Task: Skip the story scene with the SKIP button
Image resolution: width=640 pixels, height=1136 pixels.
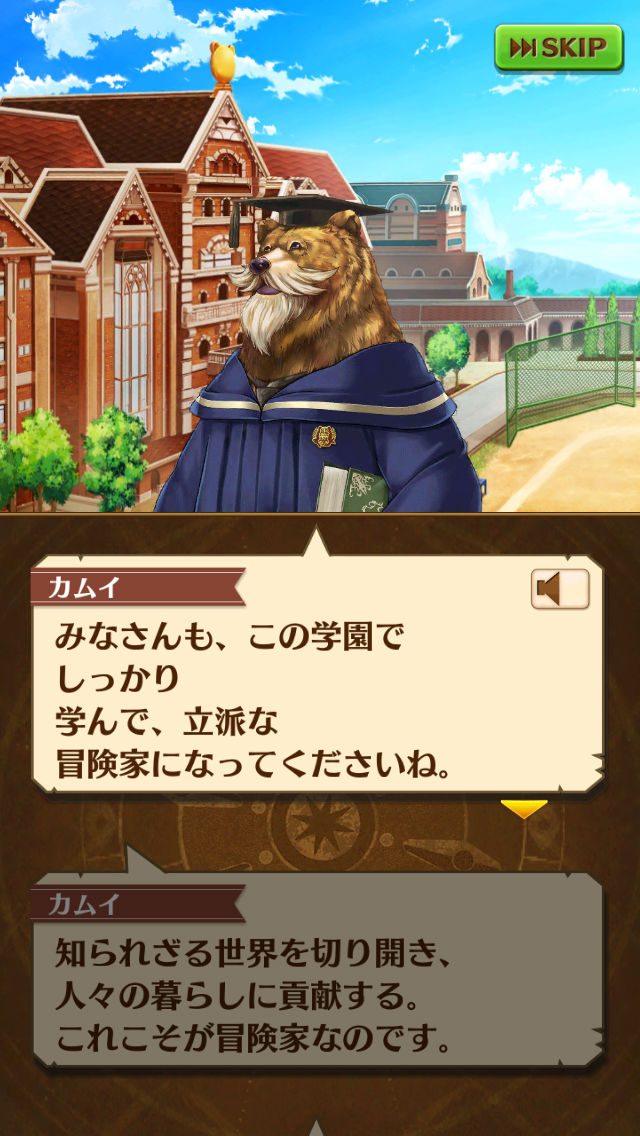Action: pyautogui.click(x=558, y=47)
